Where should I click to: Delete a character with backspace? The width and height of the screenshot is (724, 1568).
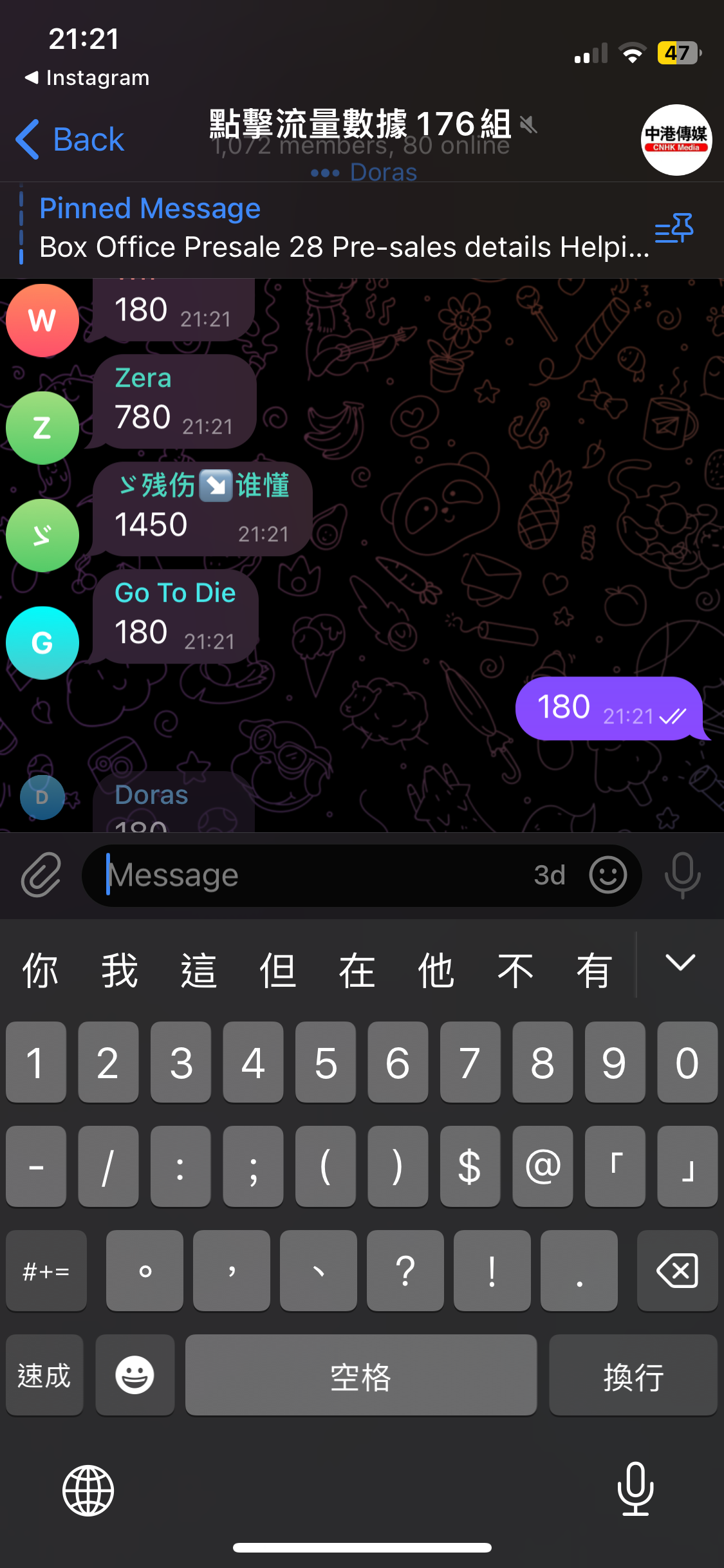pyautogui.click(x=677, y=1271)
